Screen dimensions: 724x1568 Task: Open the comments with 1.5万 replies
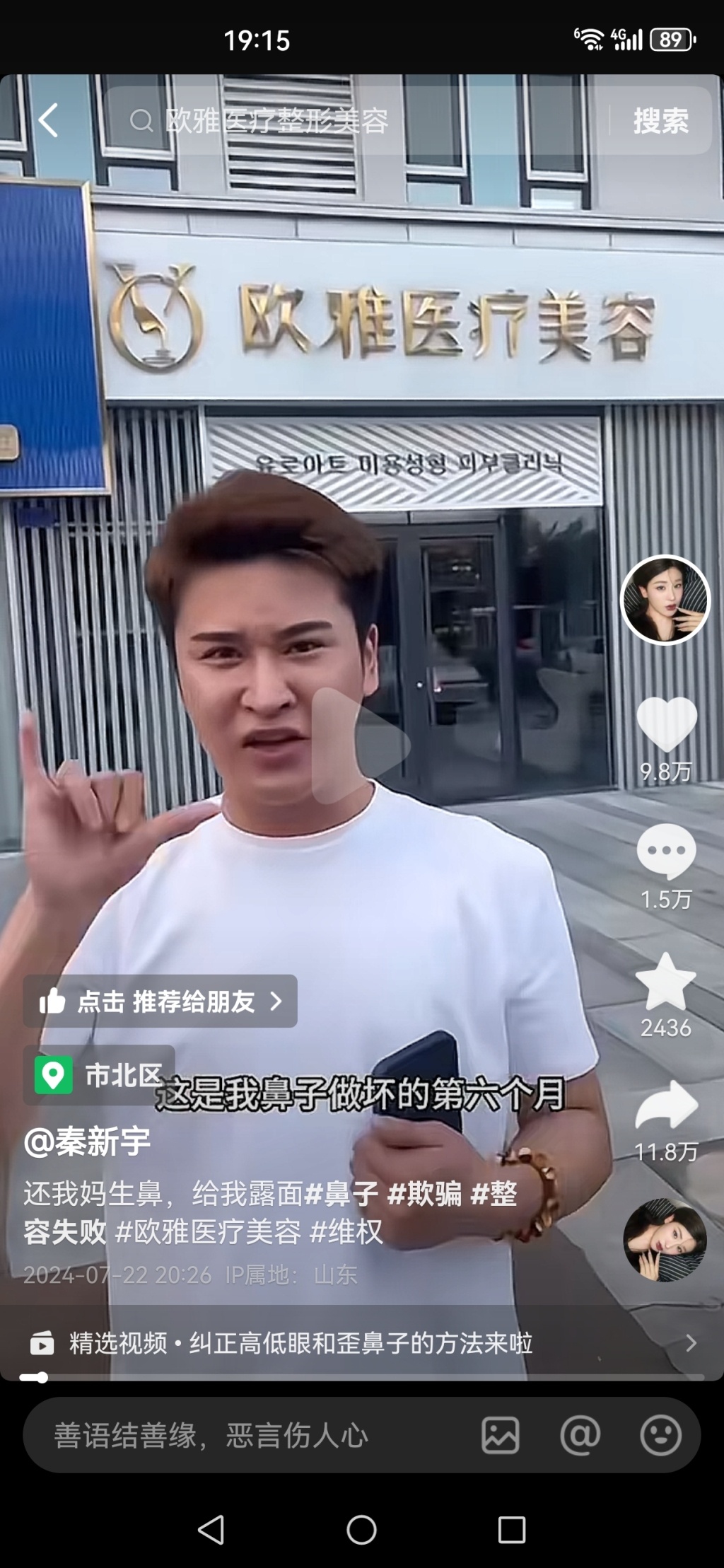[666, 852]
